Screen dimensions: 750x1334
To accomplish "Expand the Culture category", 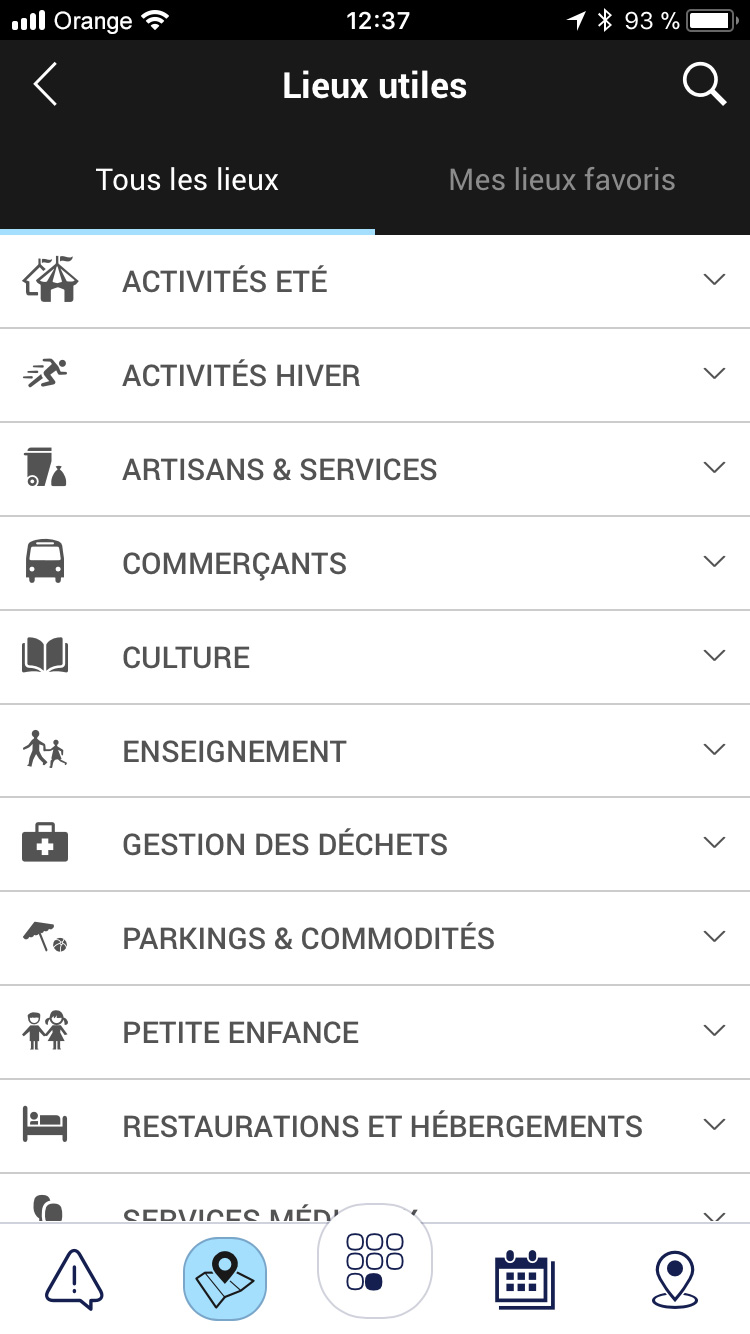I will pos(375,657).
